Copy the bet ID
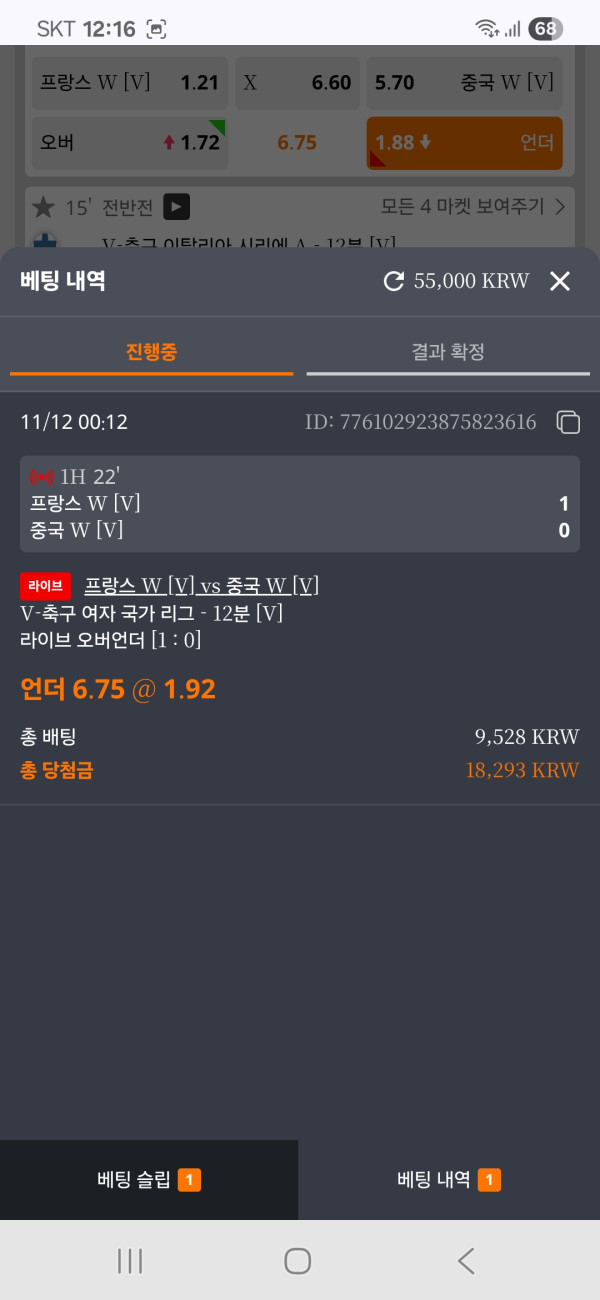 tap(568, 423)
